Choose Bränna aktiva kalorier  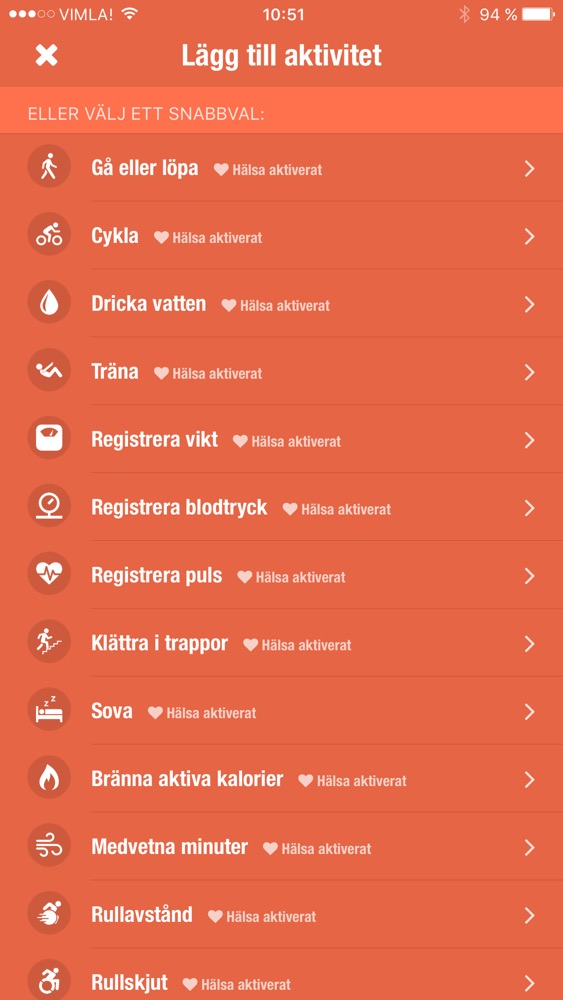281,780
